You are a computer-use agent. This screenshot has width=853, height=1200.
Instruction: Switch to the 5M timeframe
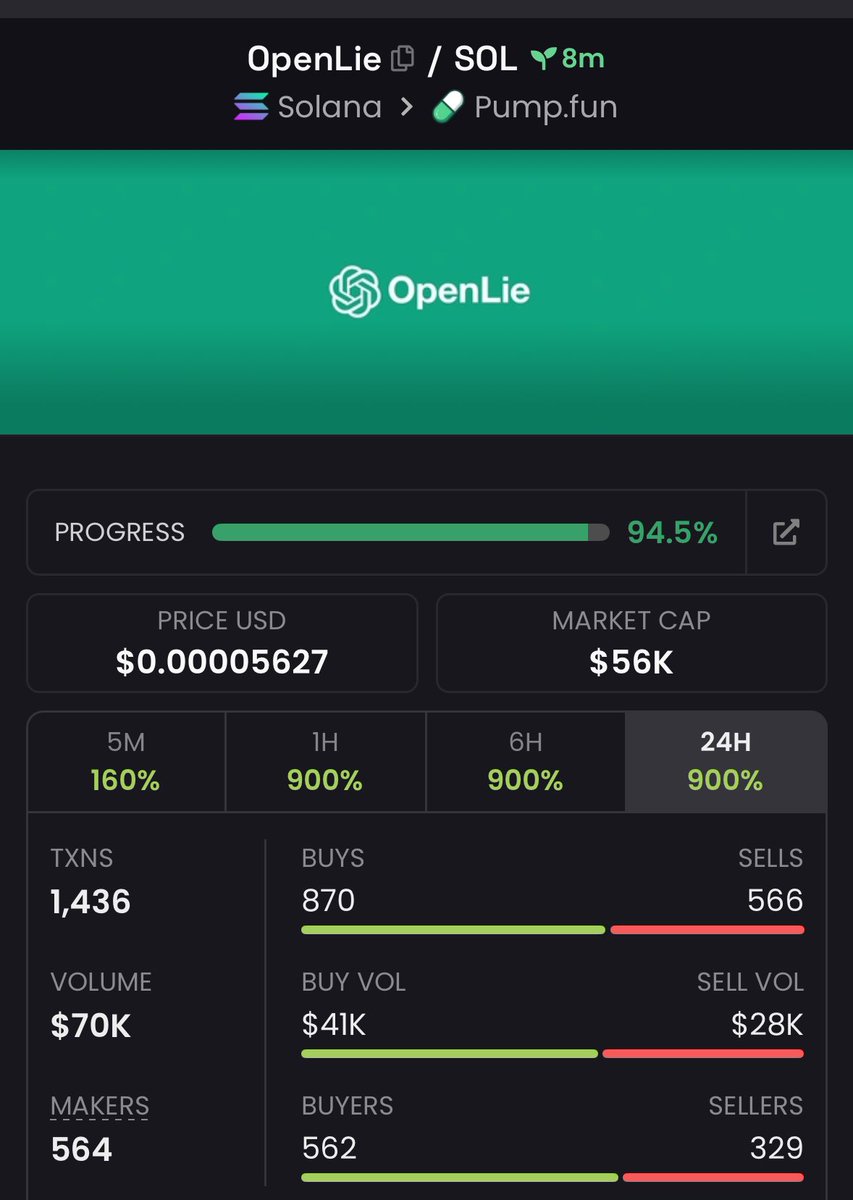click(126, 761)
